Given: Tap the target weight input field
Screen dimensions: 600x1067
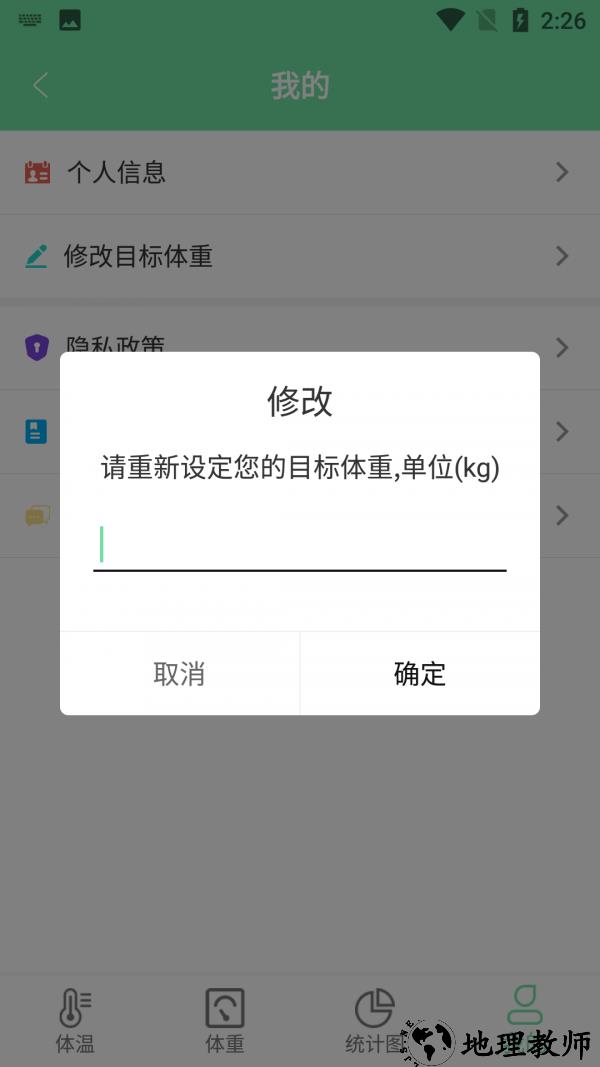Looking at the screenshot, I should (x=300, y=545).
